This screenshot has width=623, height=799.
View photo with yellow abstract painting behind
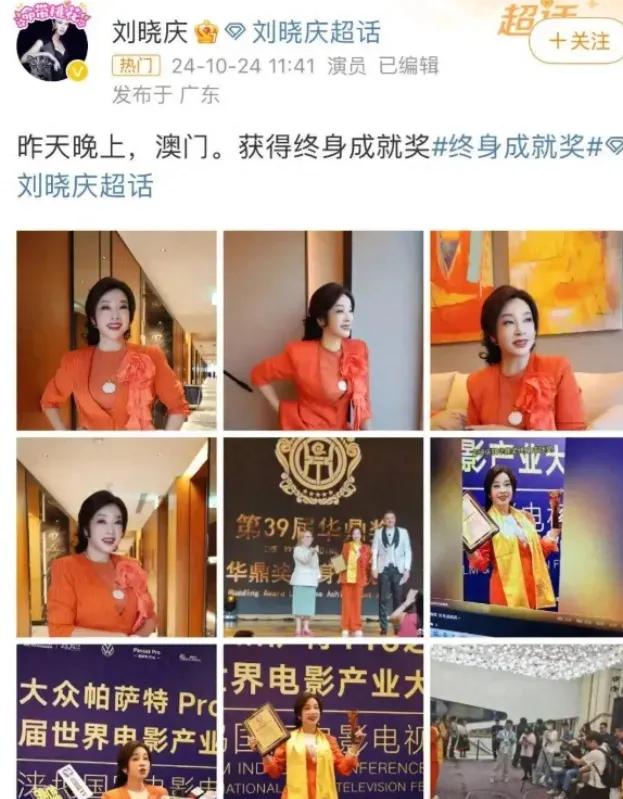(526, 330)
